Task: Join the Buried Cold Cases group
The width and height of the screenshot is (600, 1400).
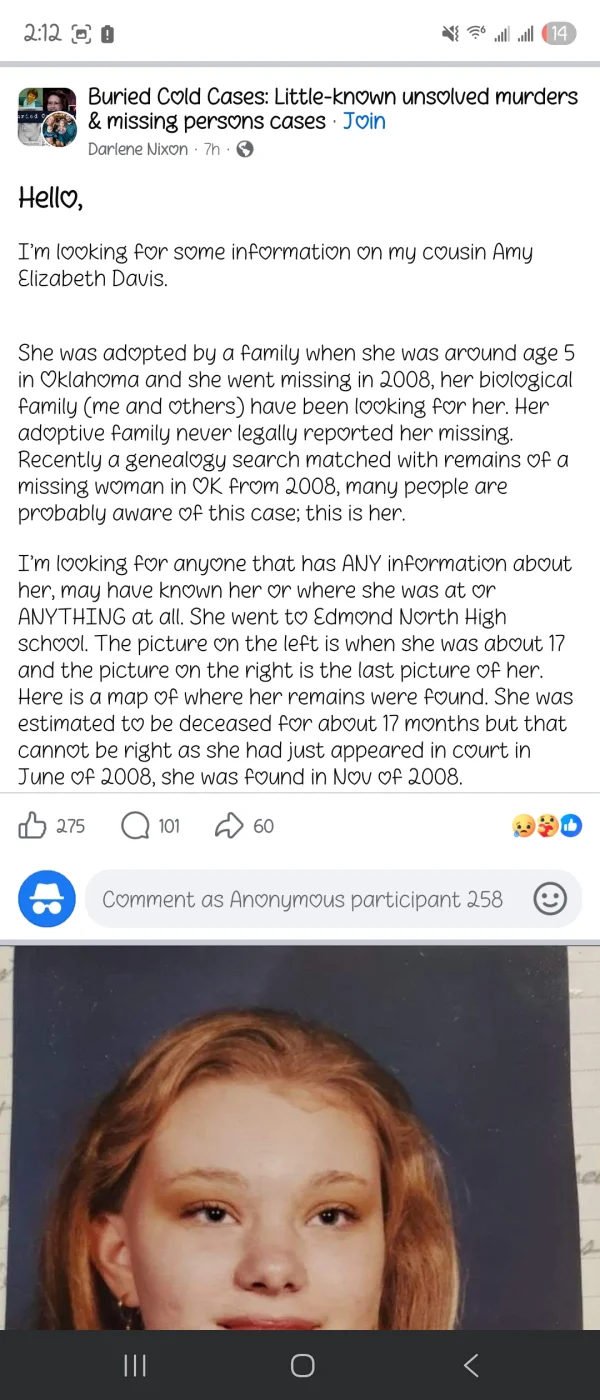Action: tap(364, 122)
